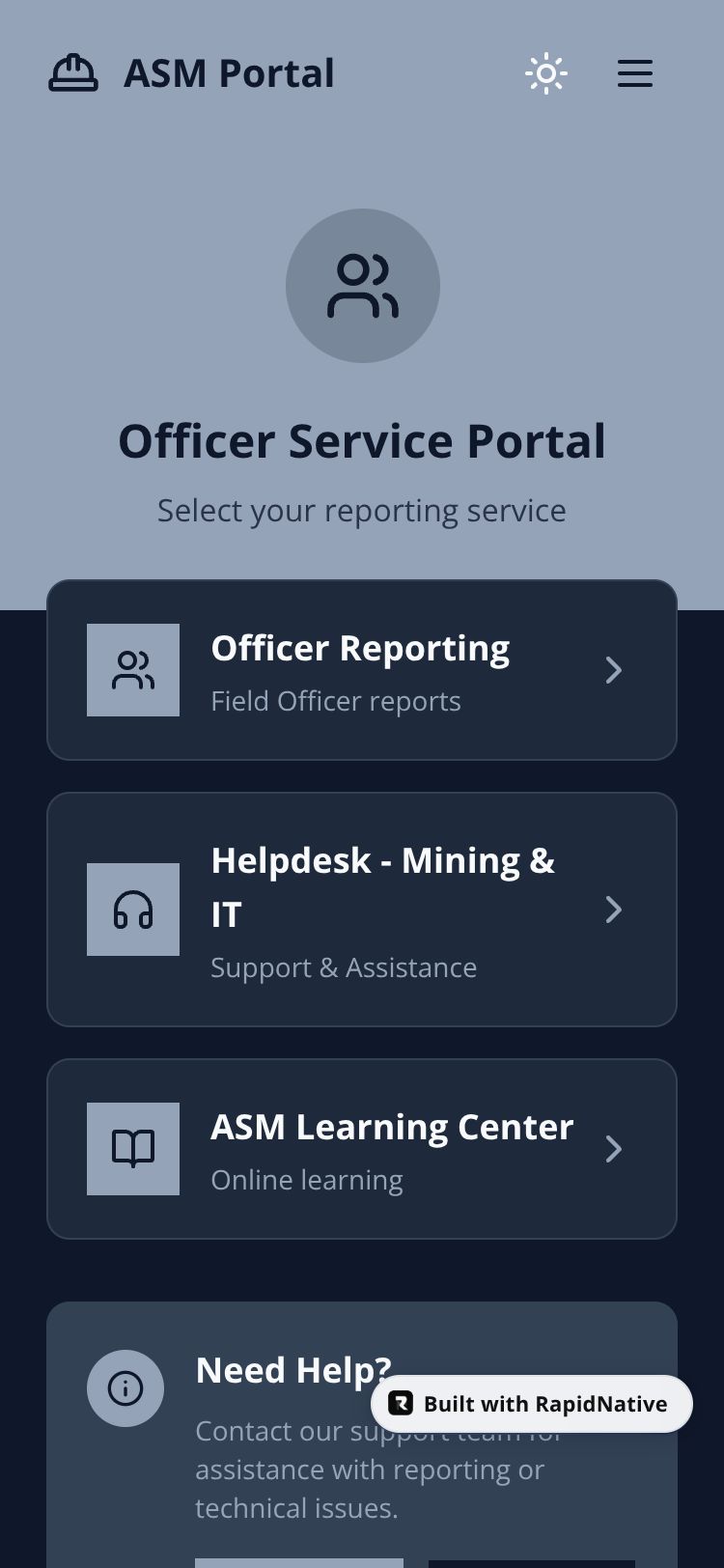The image size is (724, 1568).
Task: Open the ASM Learning Center card
Action: [362, 1149]
